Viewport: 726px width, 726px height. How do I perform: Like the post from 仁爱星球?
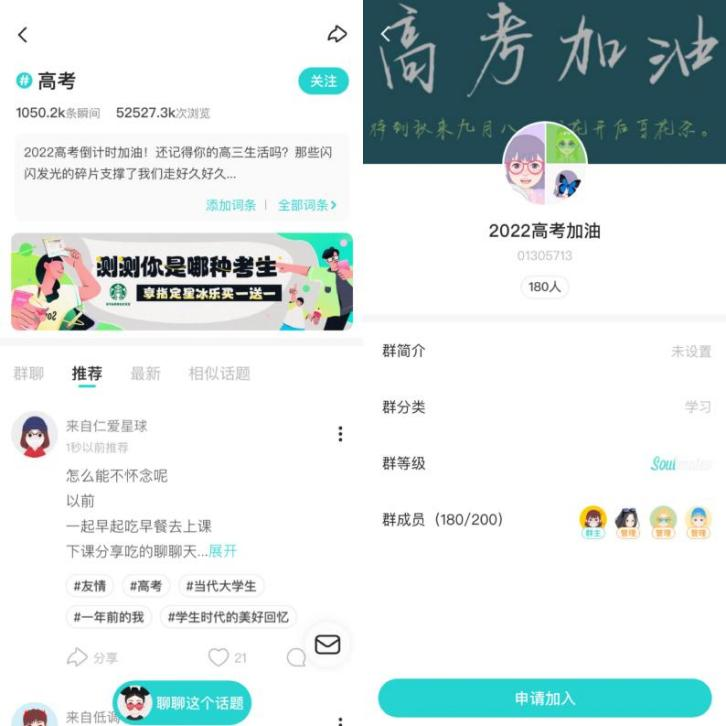tap(219, 657)
